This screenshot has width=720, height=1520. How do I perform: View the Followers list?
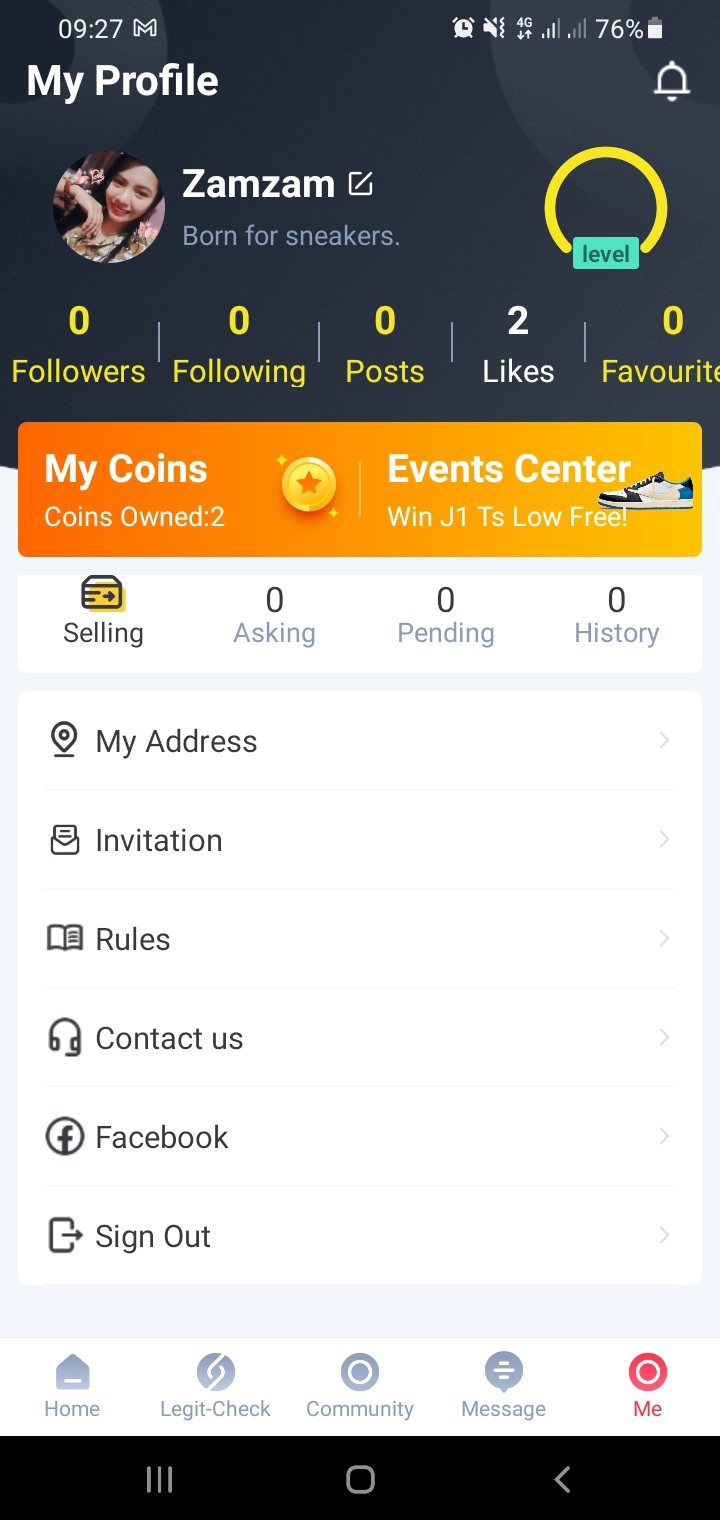(x=79, y=346)
